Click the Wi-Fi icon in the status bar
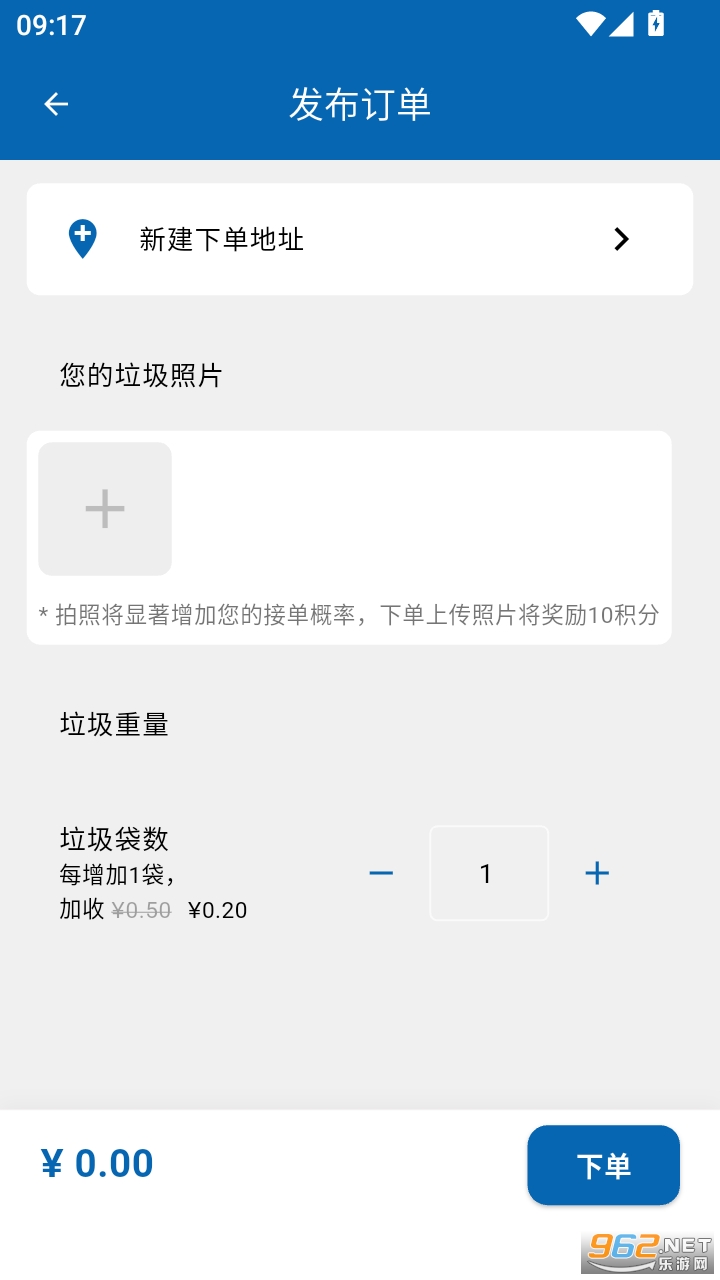Image resolution: width=720 pixels, height=1280 pixels. (x=591, y=25)
